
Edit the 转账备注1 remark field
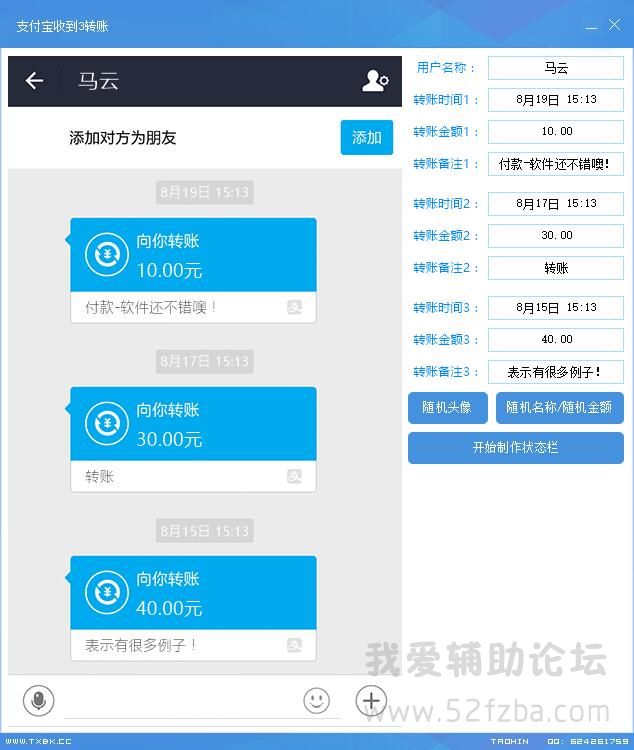(555, 164)
